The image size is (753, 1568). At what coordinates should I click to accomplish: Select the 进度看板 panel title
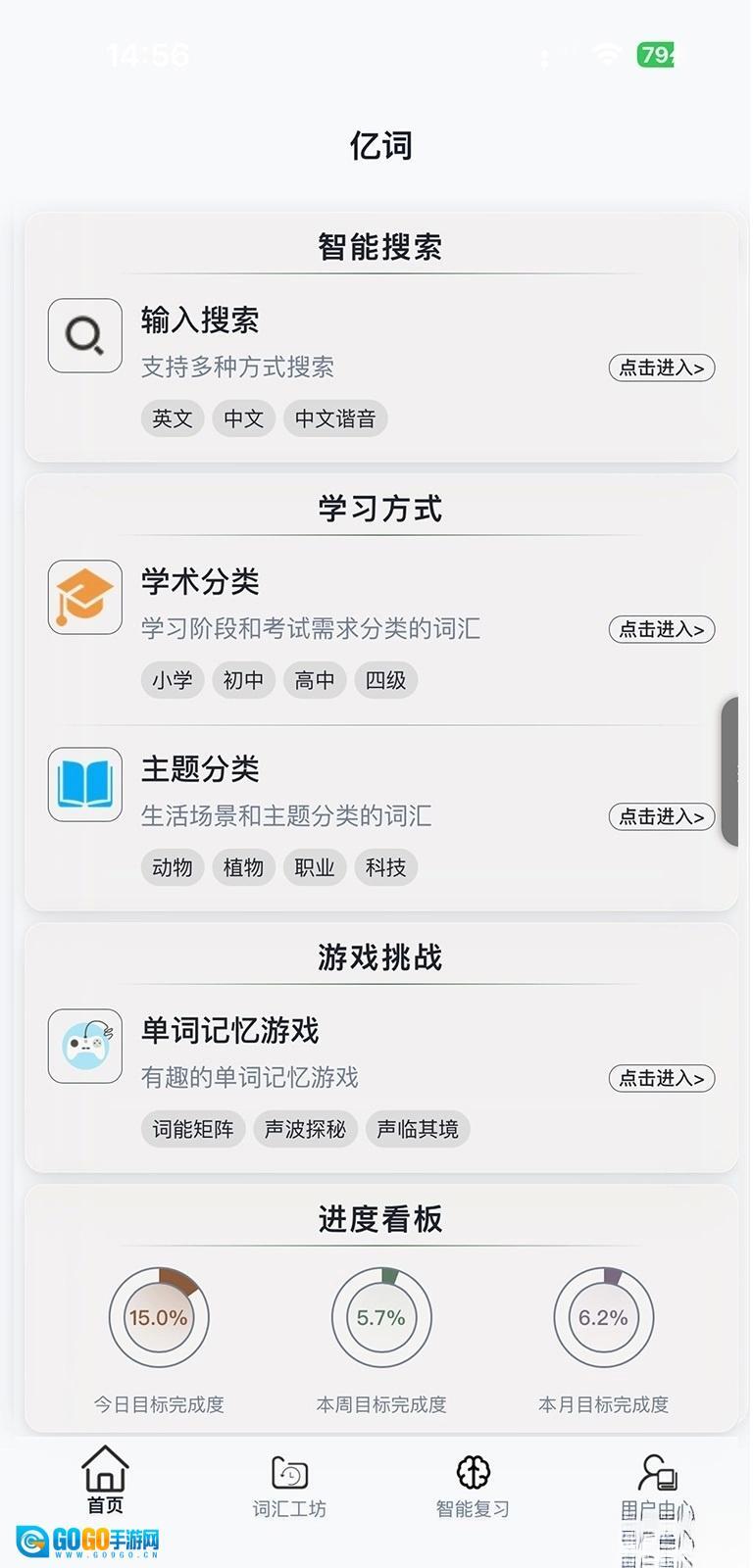376,1219
